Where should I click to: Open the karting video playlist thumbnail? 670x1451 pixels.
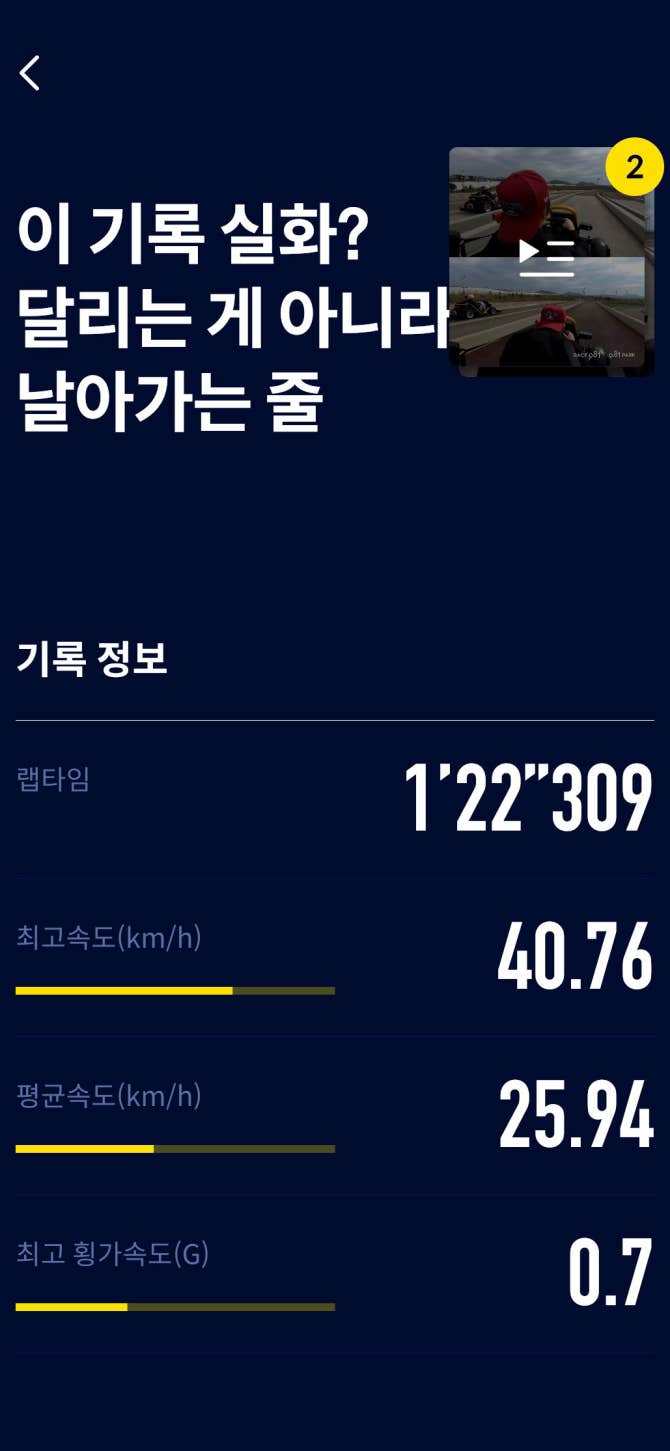[551, 262]
